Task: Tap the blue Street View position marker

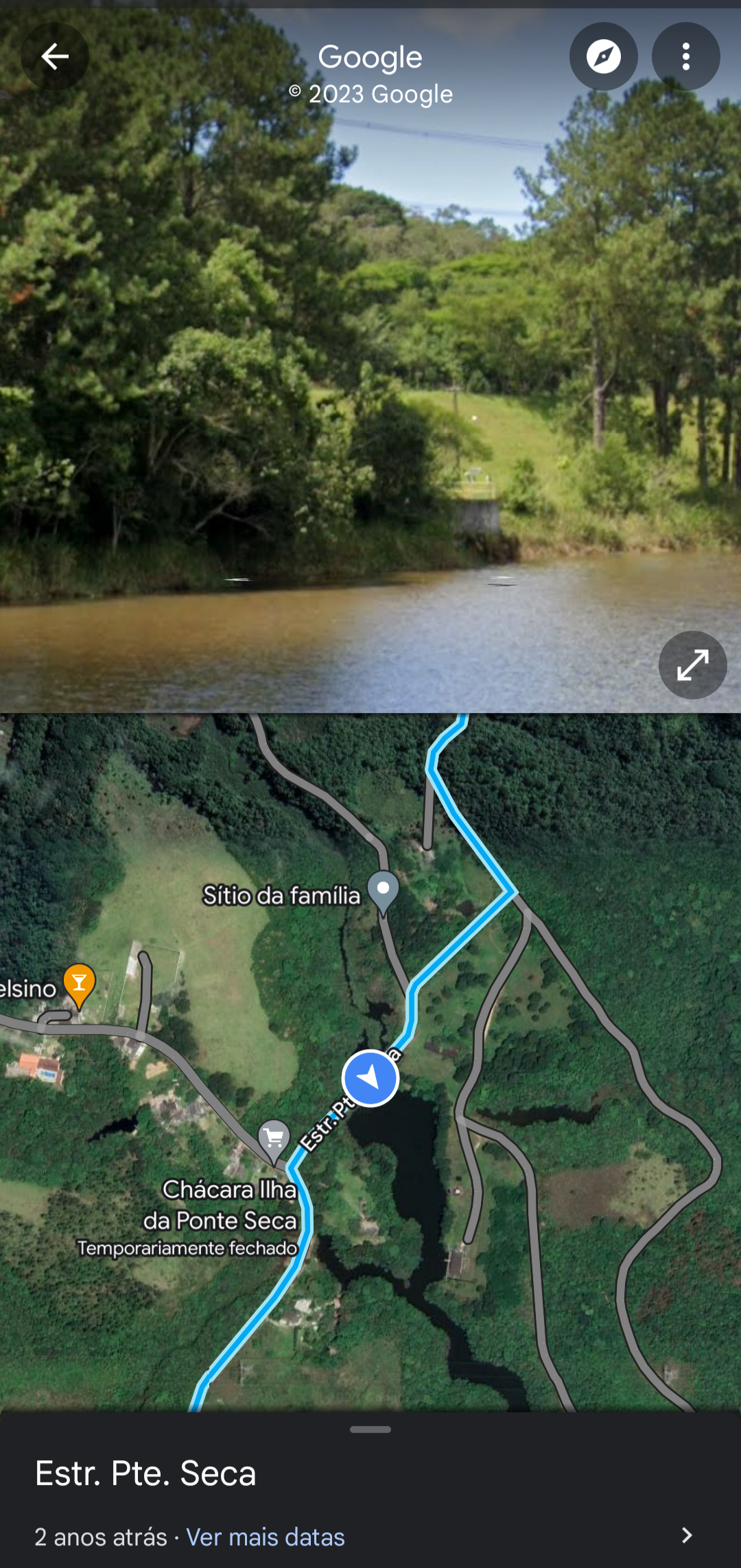Action: (370, 1078)
